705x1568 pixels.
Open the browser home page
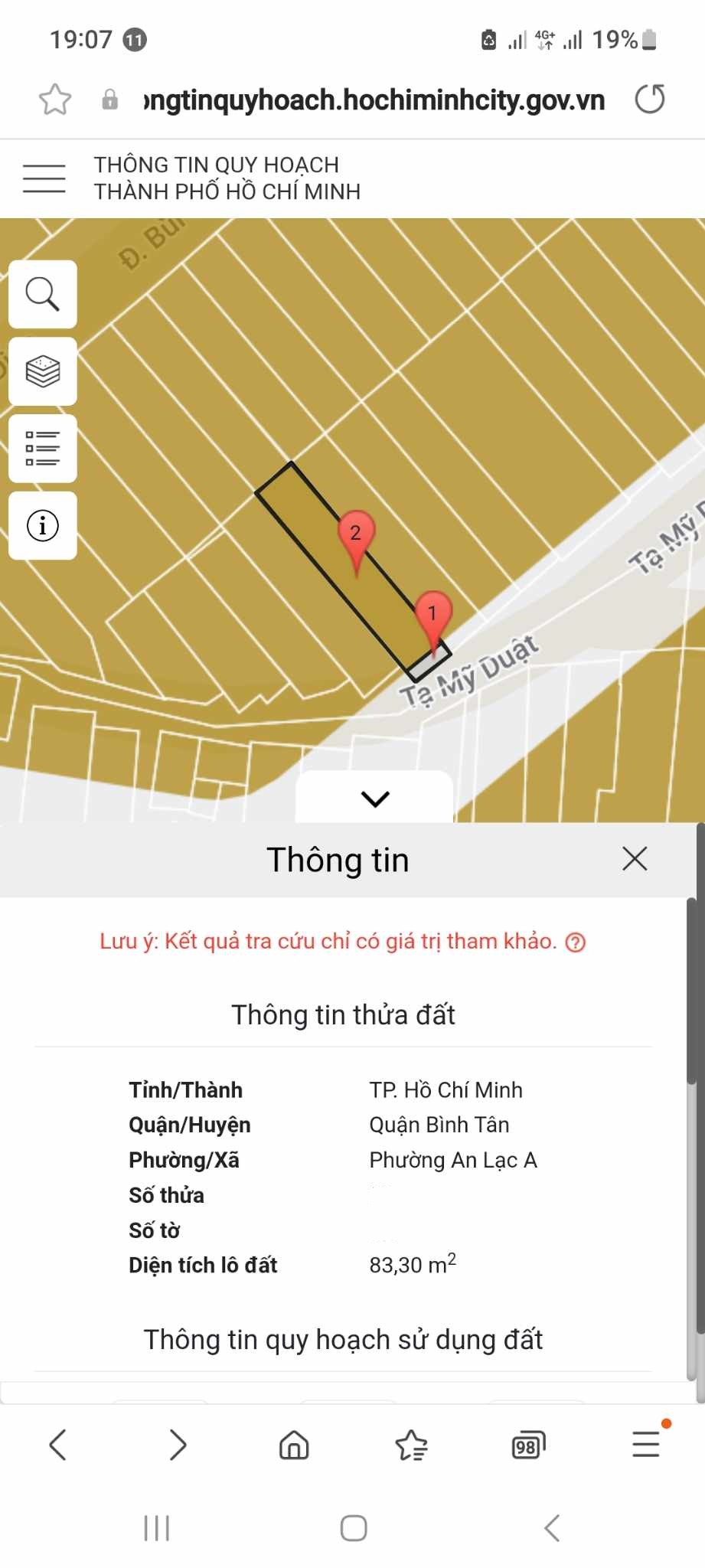click(294, 1445)
